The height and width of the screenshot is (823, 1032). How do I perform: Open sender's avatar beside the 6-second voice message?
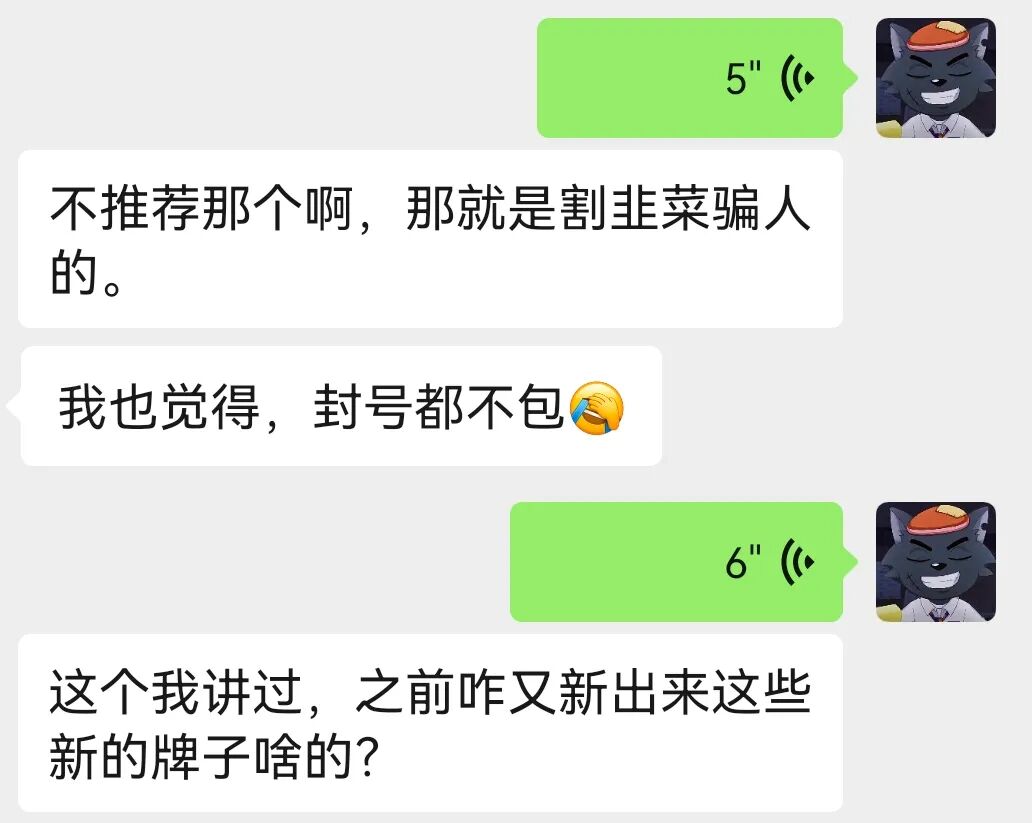[x=935, y=562]
